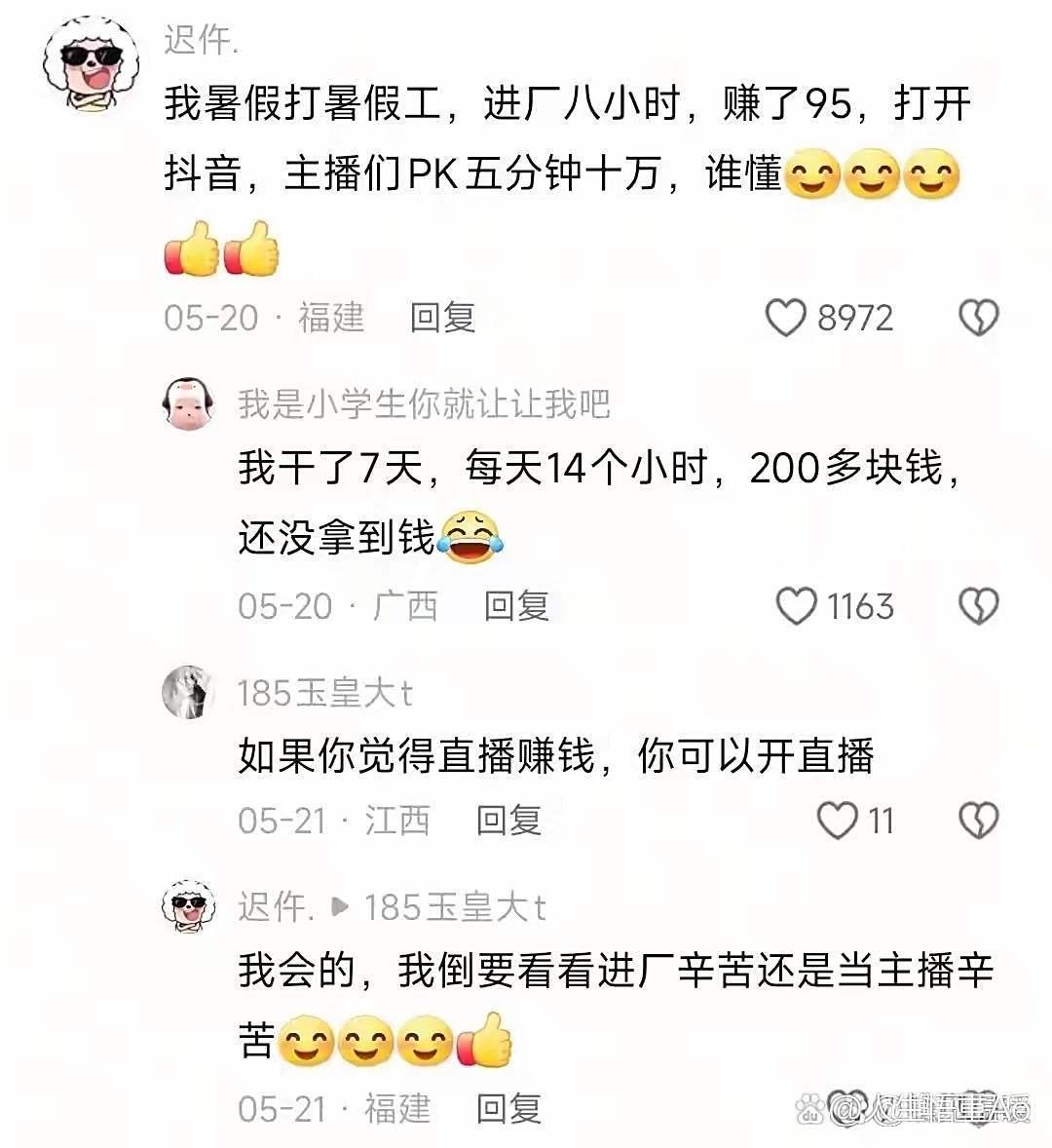Open 迟仵's profile avatar on top comment
The height and width of the screenshot is (1148, 1052).
click(x=90, y=63)
